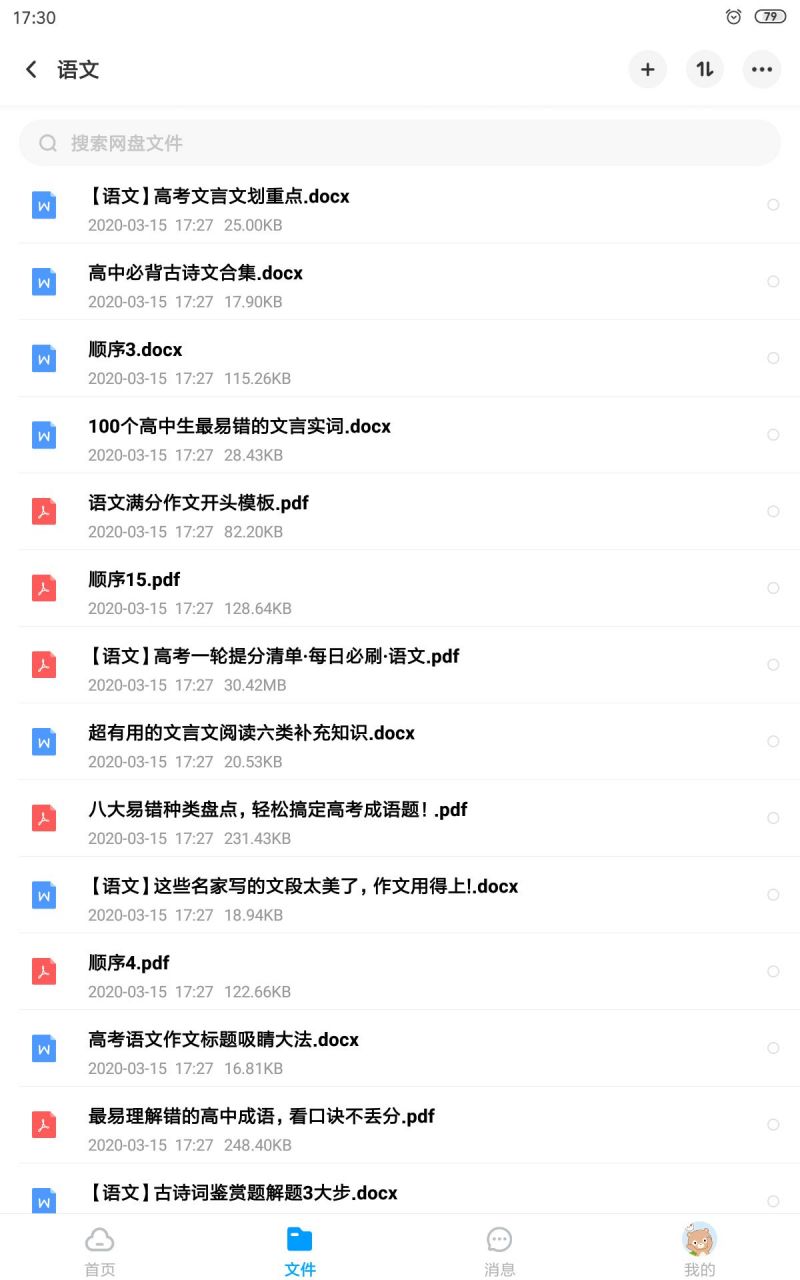Open 最易理解错的高中成语，看口诀不丢分.pdf
The width and height of the screenshot is (800, 1280).
pos(400,1125)
